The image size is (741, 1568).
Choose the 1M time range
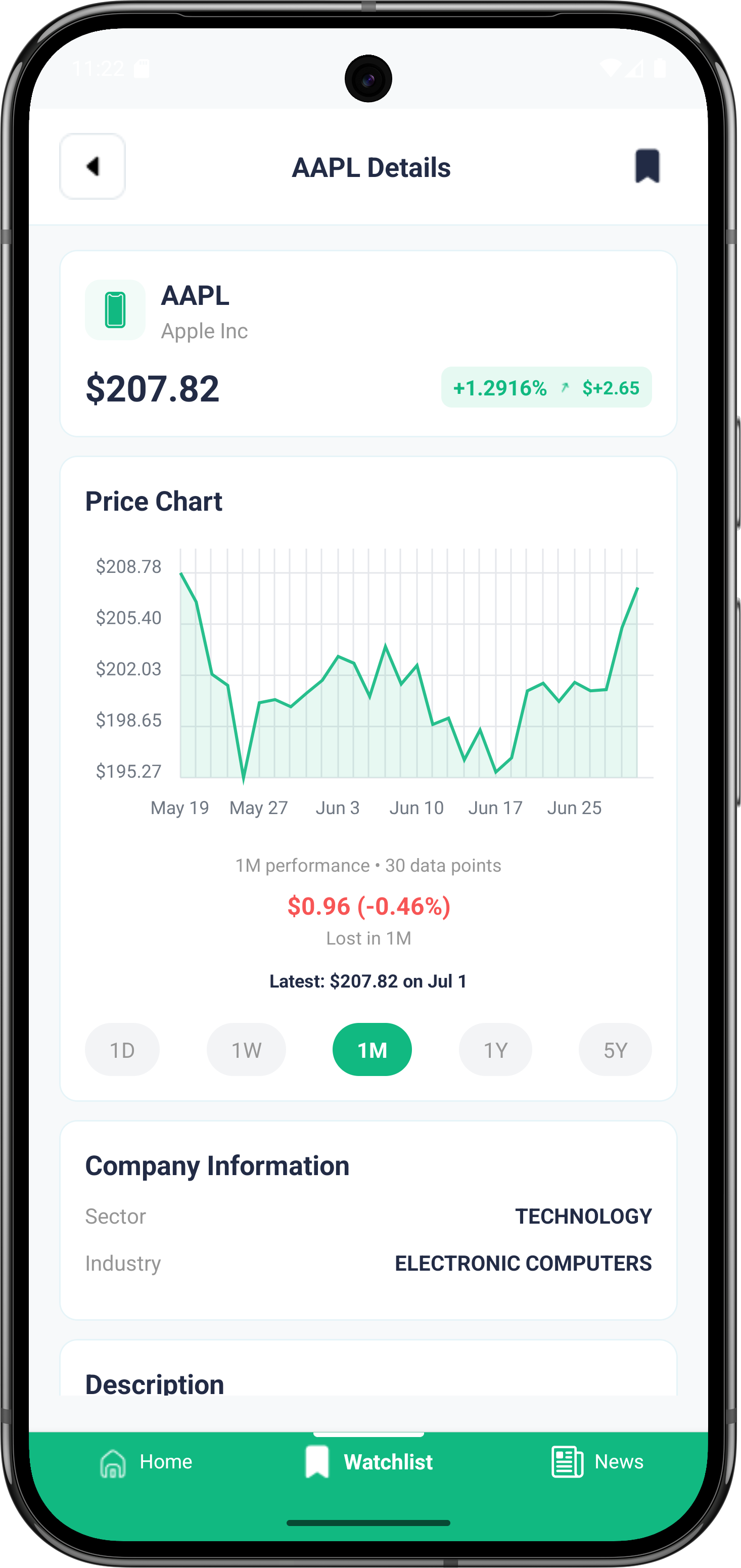click(x=372, y=1050)
